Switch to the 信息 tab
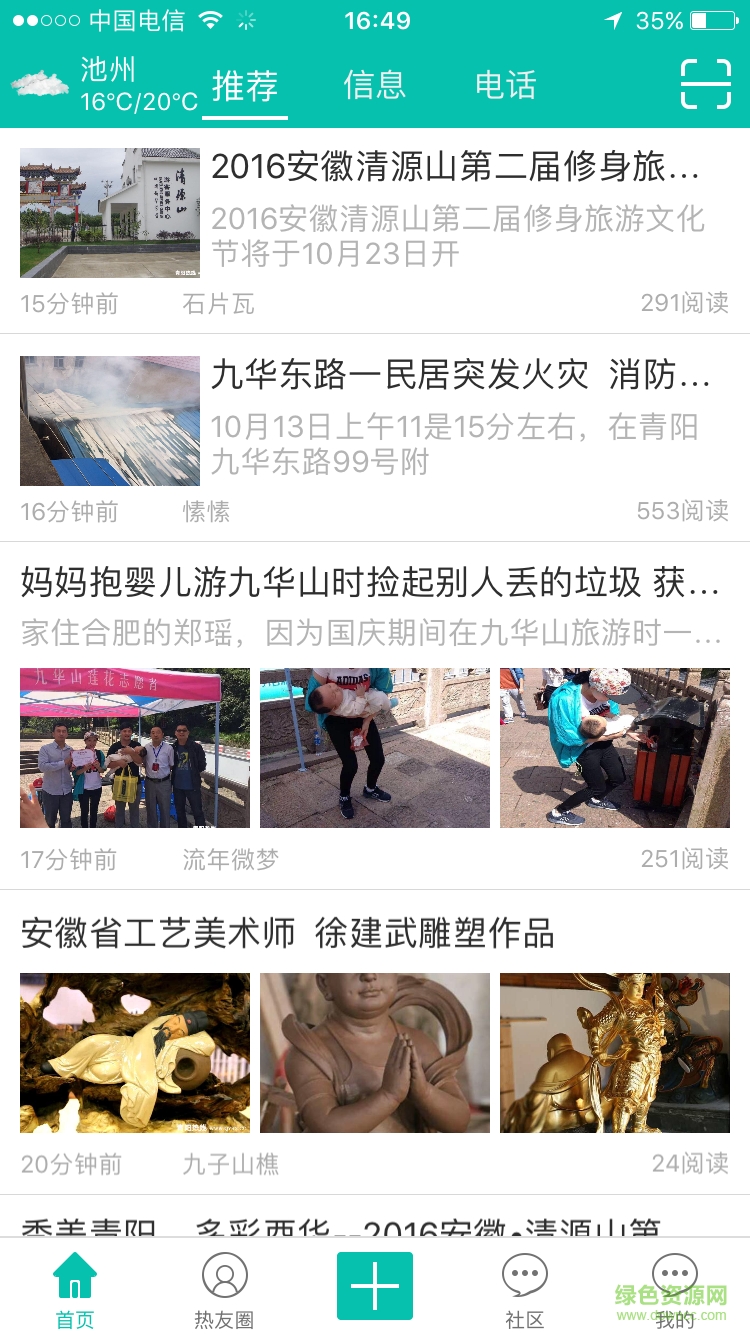The width and height of the screenshot is (750, 1334). (374, 85)
